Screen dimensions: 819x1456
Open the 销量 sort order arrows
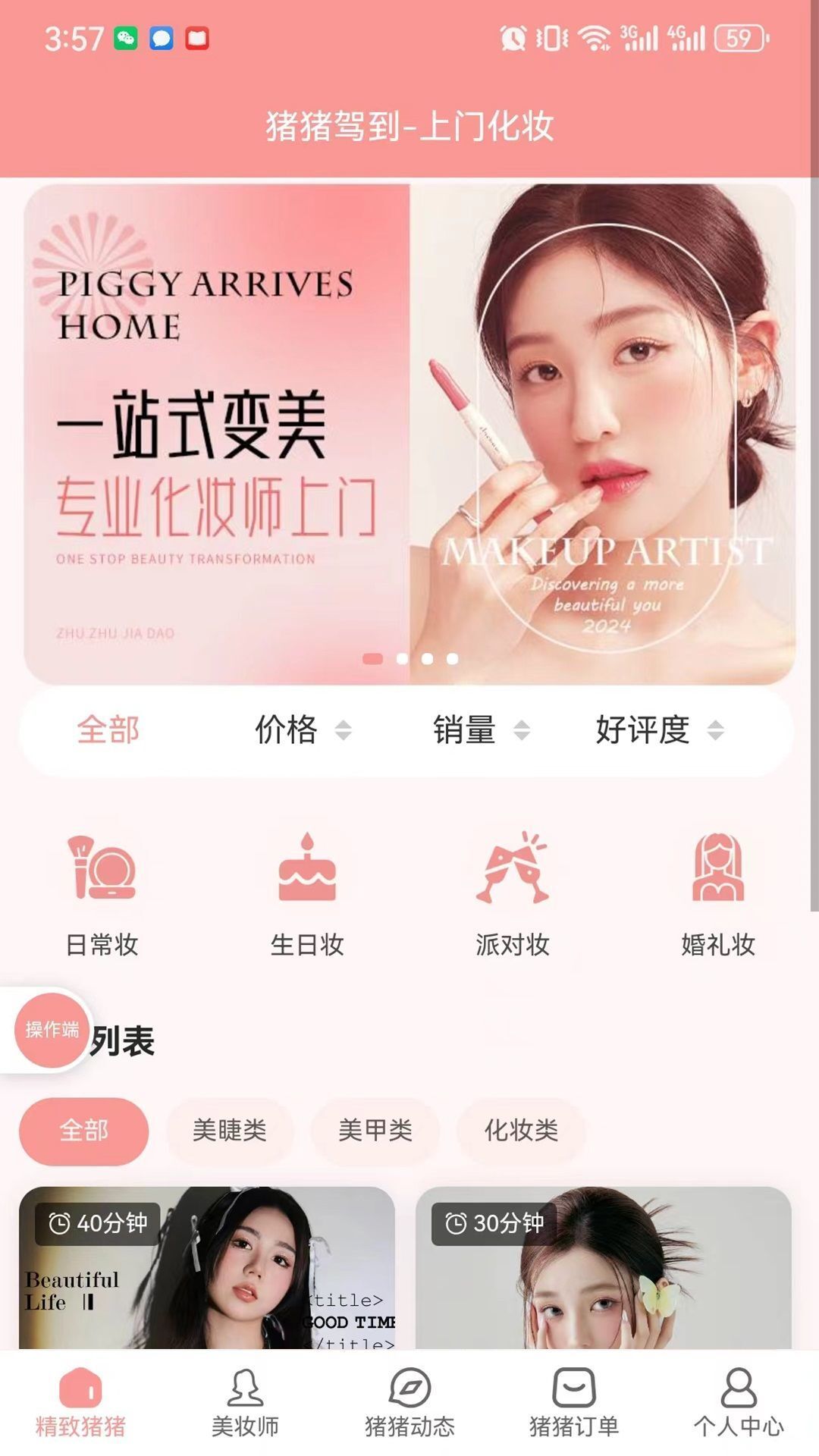pos(522,730)
